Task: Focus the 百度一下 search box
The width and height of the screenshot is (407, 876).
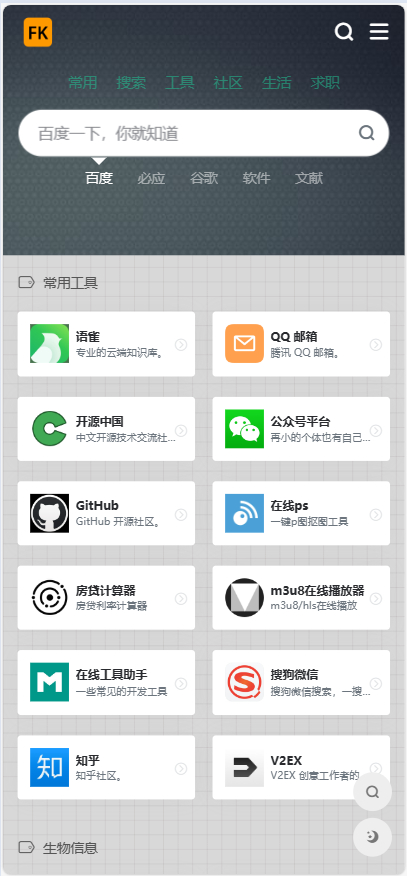Action: tap(204, 133)
